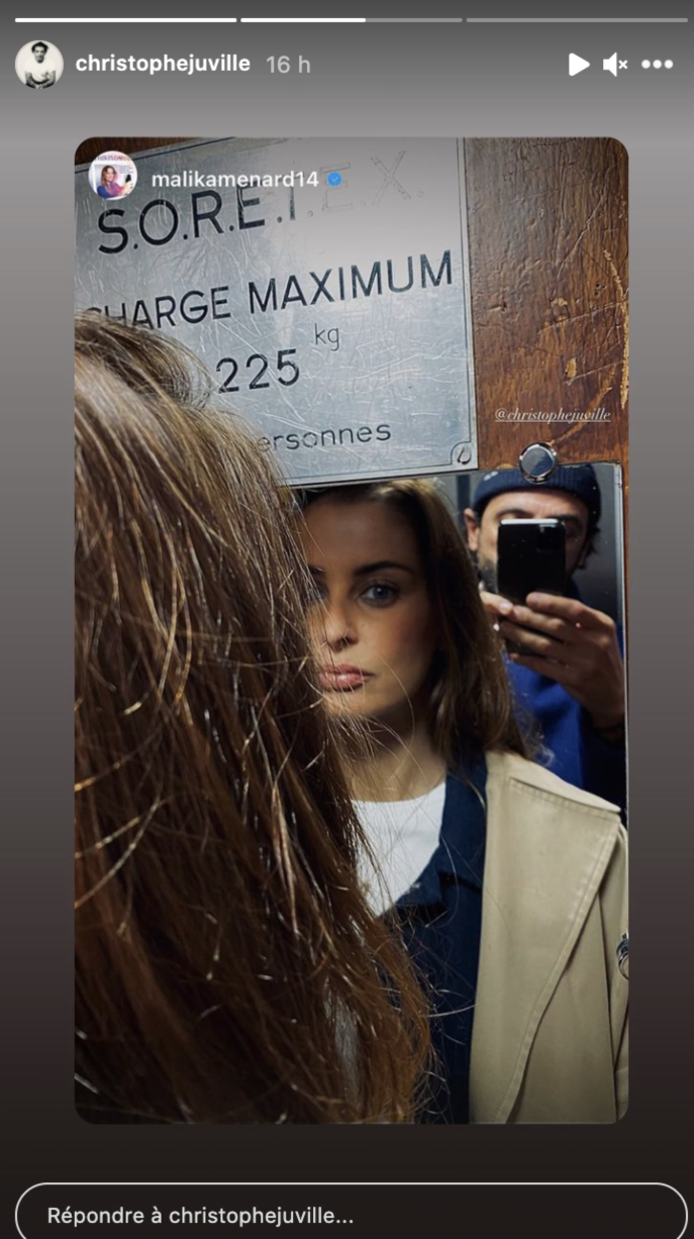Reply in the Répondre à christophejuville field
The image size is (694, 1239).
coord(350,1216)
